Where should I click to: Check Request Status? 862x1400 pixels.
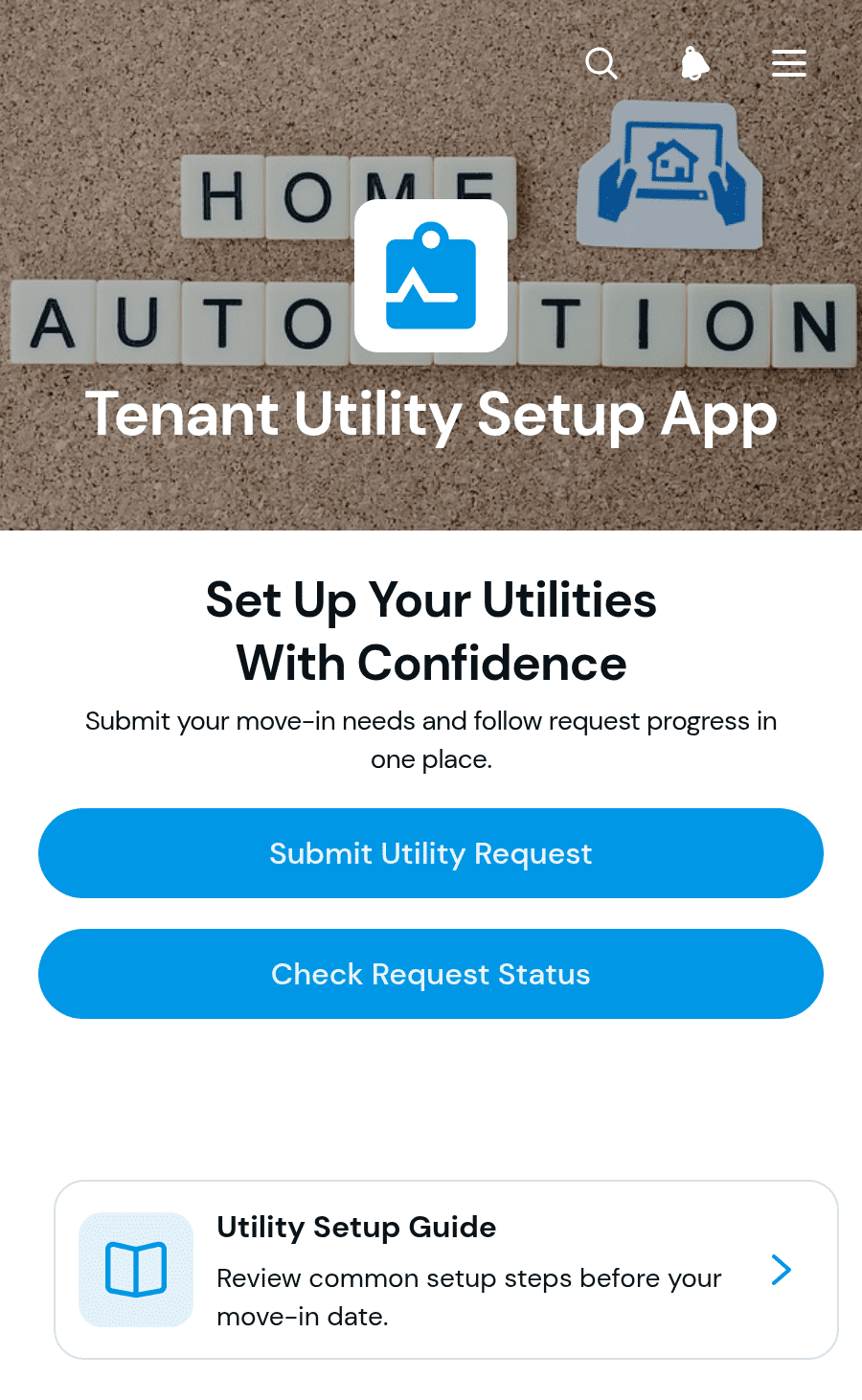(x=431, y=974)
